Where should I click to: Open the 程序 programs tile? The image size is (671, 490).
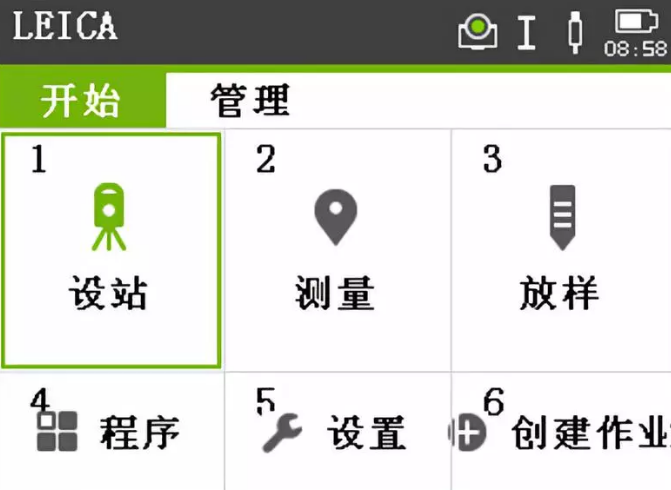coord(111,432)
